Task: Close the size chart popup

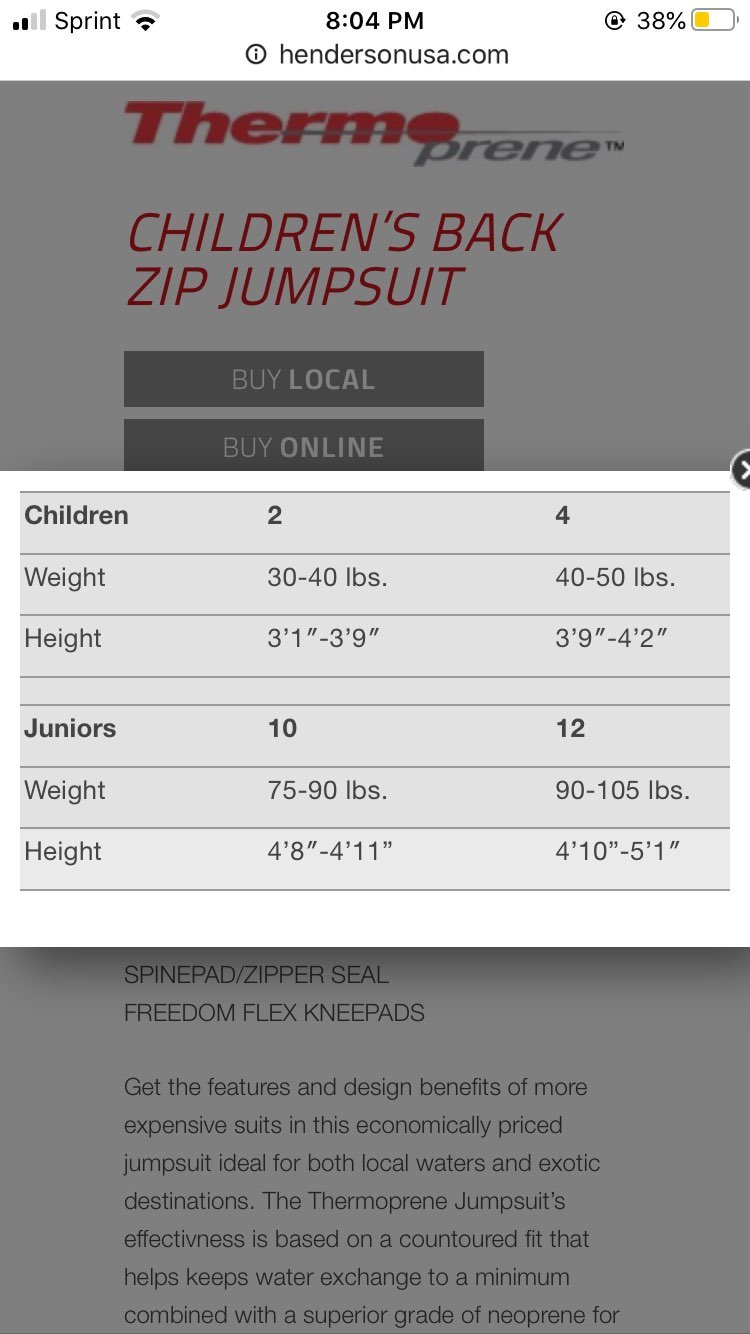Action: click(x=741, y=470)
